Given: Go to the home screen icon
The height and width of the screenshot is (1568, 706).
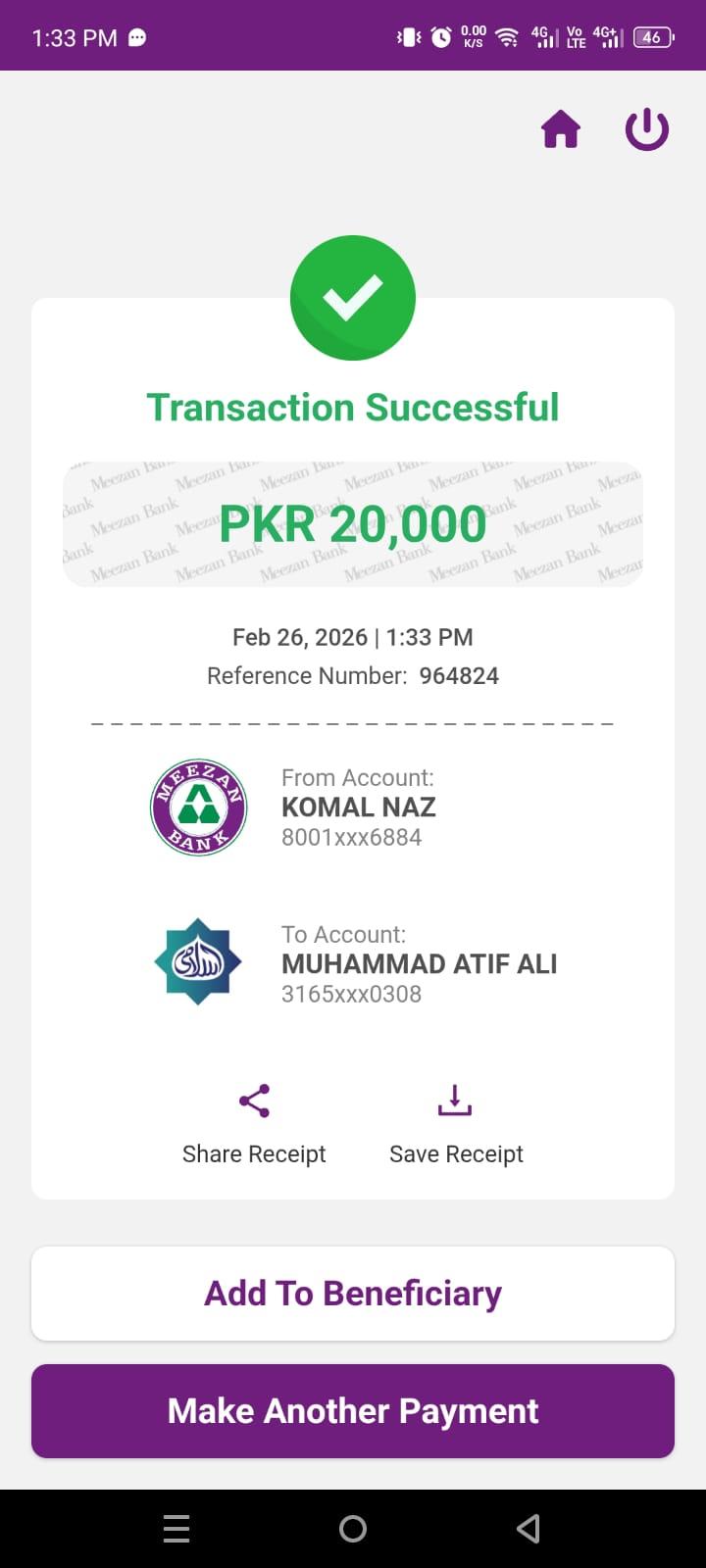Looking at the screenshot, I should tap(561, 129).
